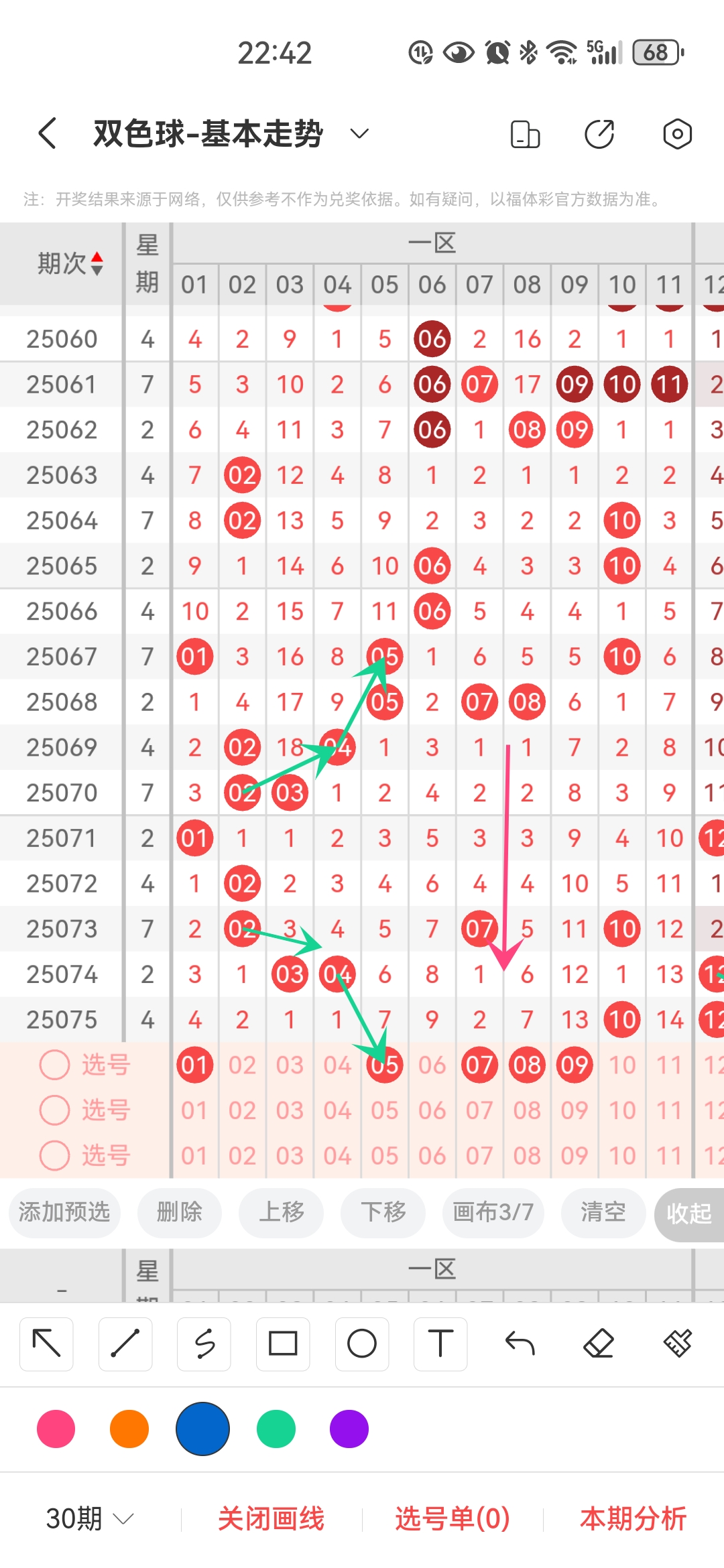Tap 添加预选 button

tap(64, 1212)
